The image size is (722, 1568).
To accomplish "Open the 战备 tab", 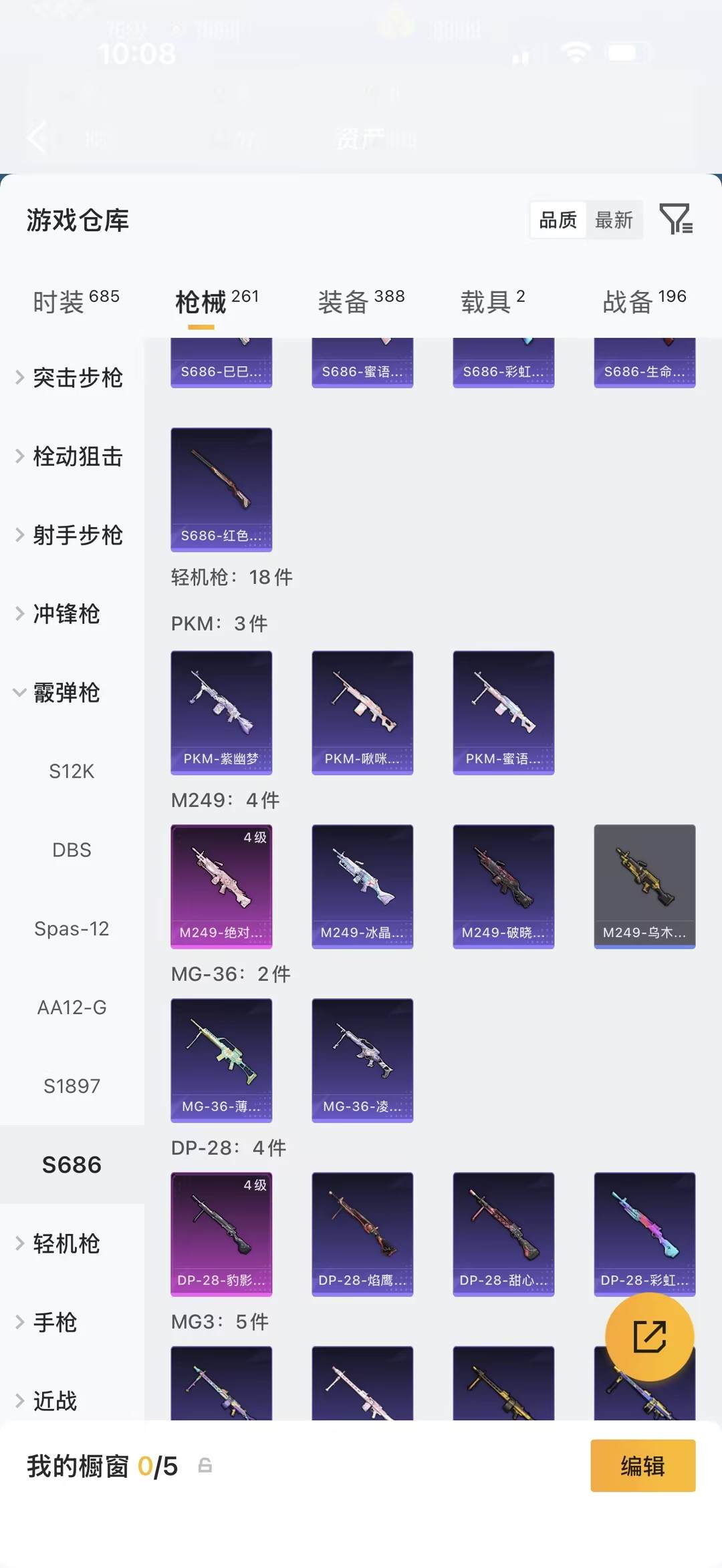I will [644, 301].
